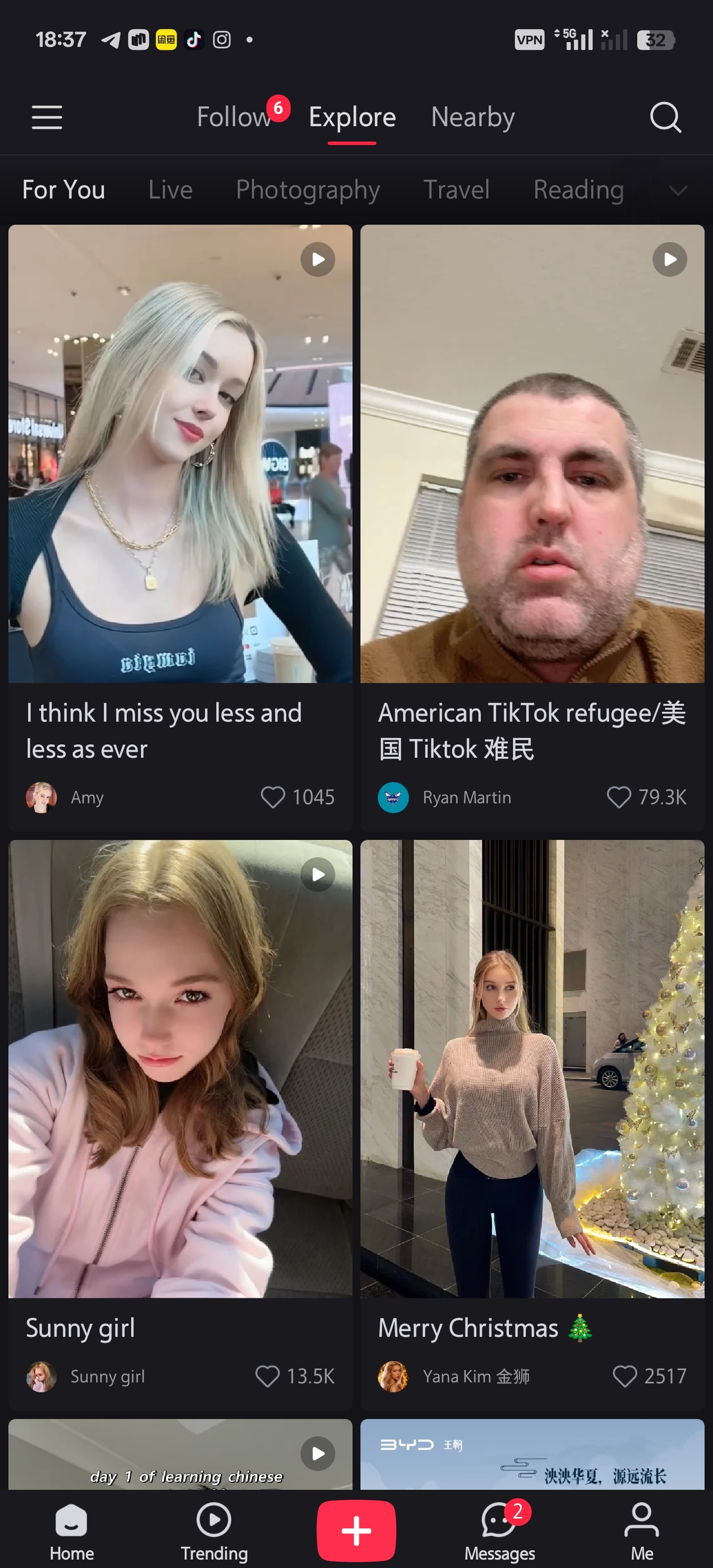Open the Merry Christmas post
713x1568 pixels.
[532, 1068]
